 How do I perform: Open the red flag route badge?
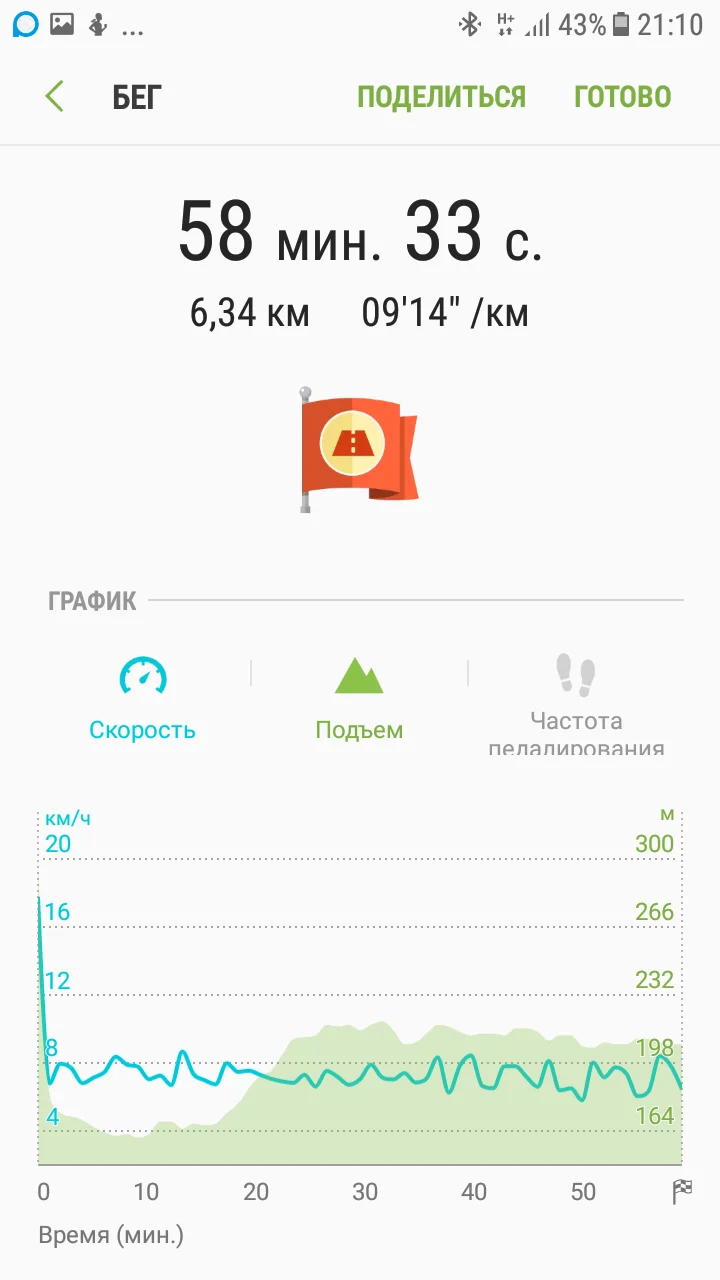pos(359,449)
